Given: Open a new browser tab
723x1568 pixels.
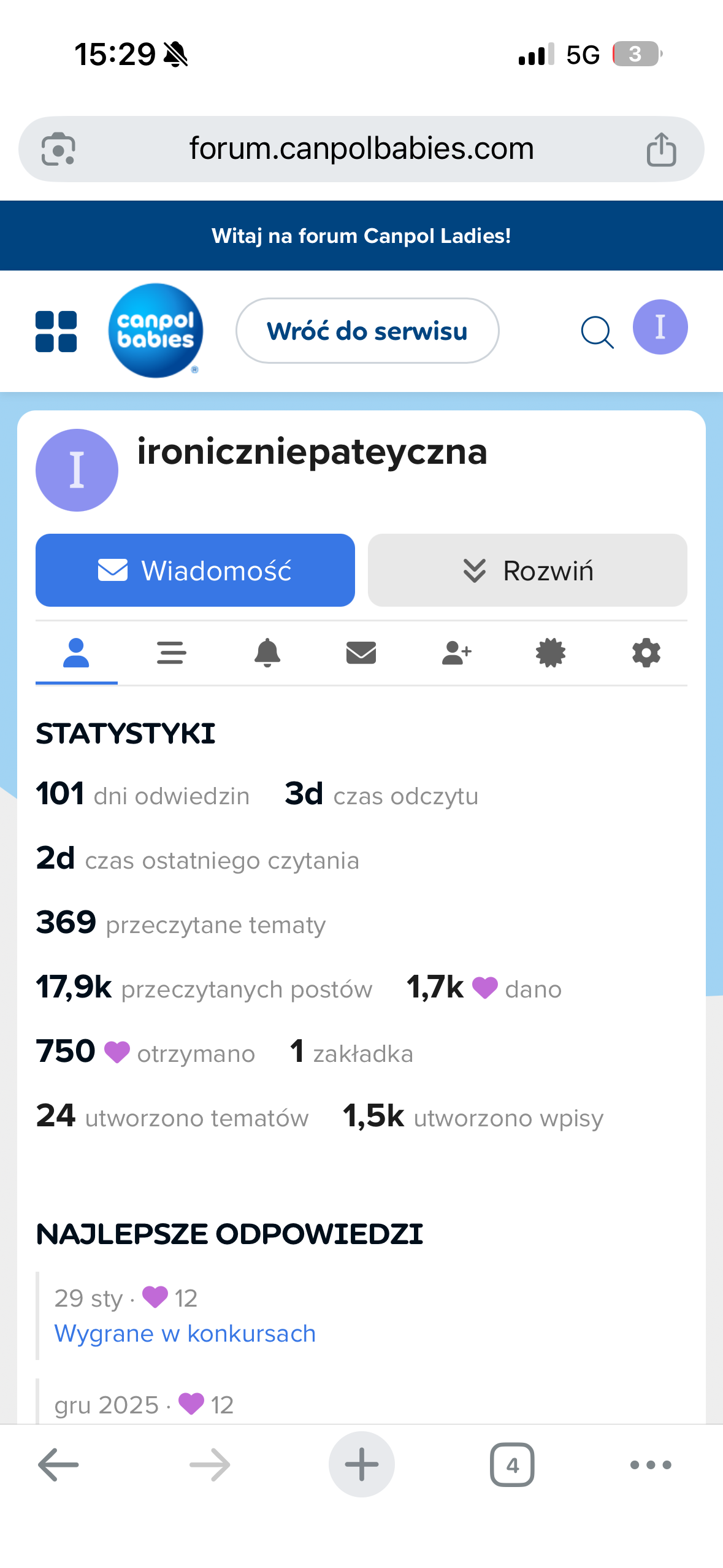Looking at the screenshot, I should click(x=361, y=1465).
